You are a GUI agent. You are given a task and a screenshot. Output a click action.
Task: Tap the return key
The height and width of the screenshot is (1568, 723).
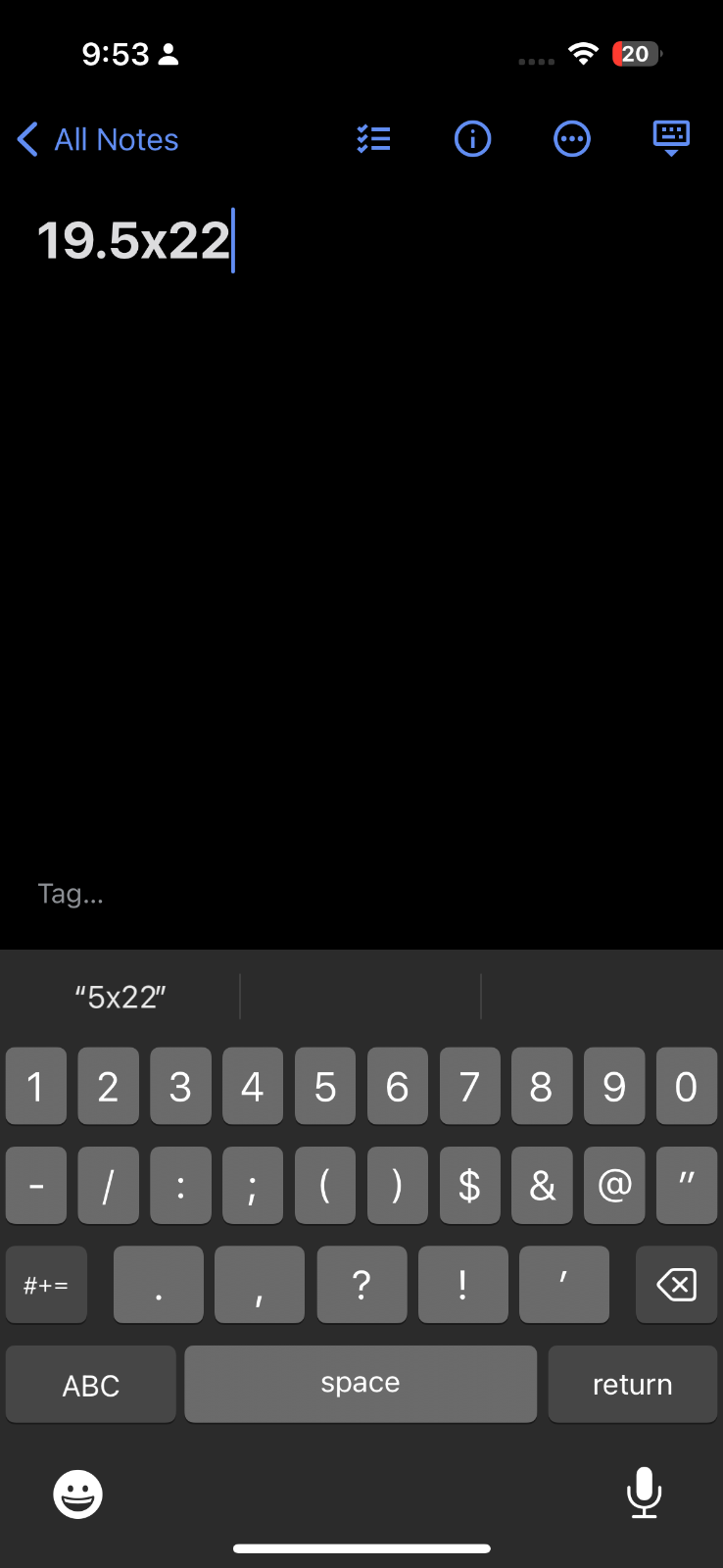[x=632, y=1385]
